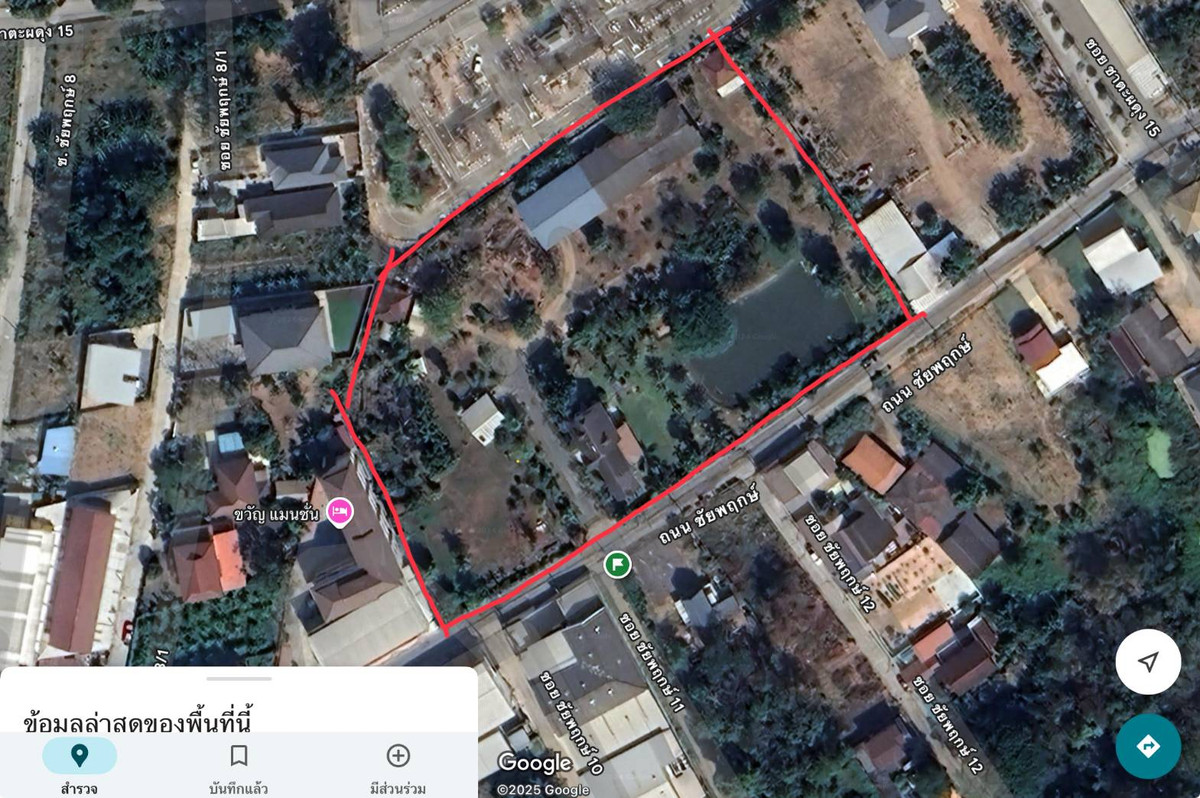Center map on my location
1200x798 pixels.
(1148, 662)
